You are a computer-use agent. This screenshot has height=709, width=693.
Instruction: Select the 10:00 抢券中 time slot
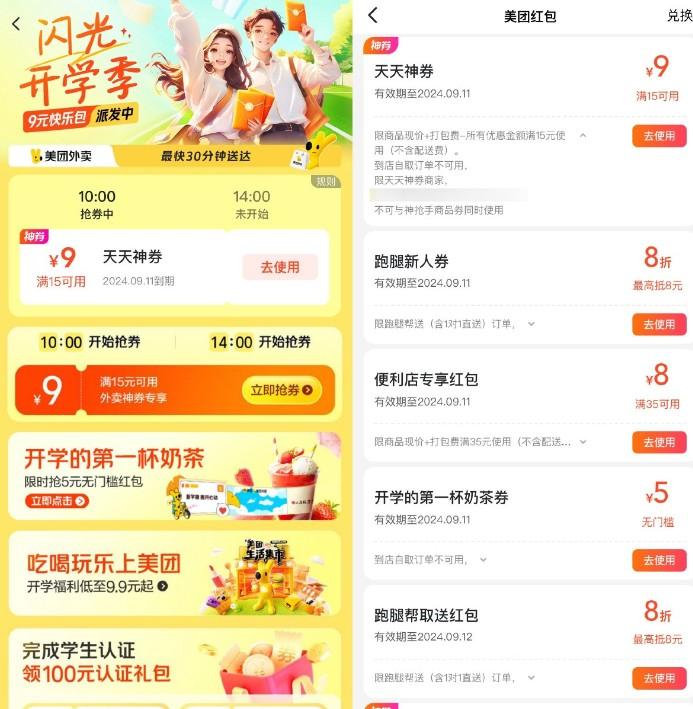click(x=97, y=204)
